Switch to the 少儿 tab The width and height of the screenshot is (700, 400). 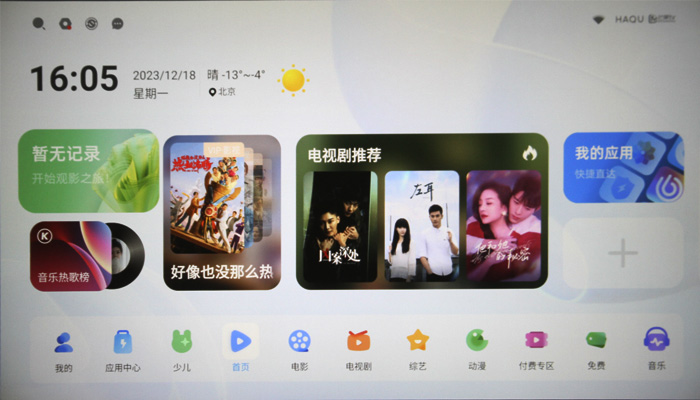click(181, 350)
